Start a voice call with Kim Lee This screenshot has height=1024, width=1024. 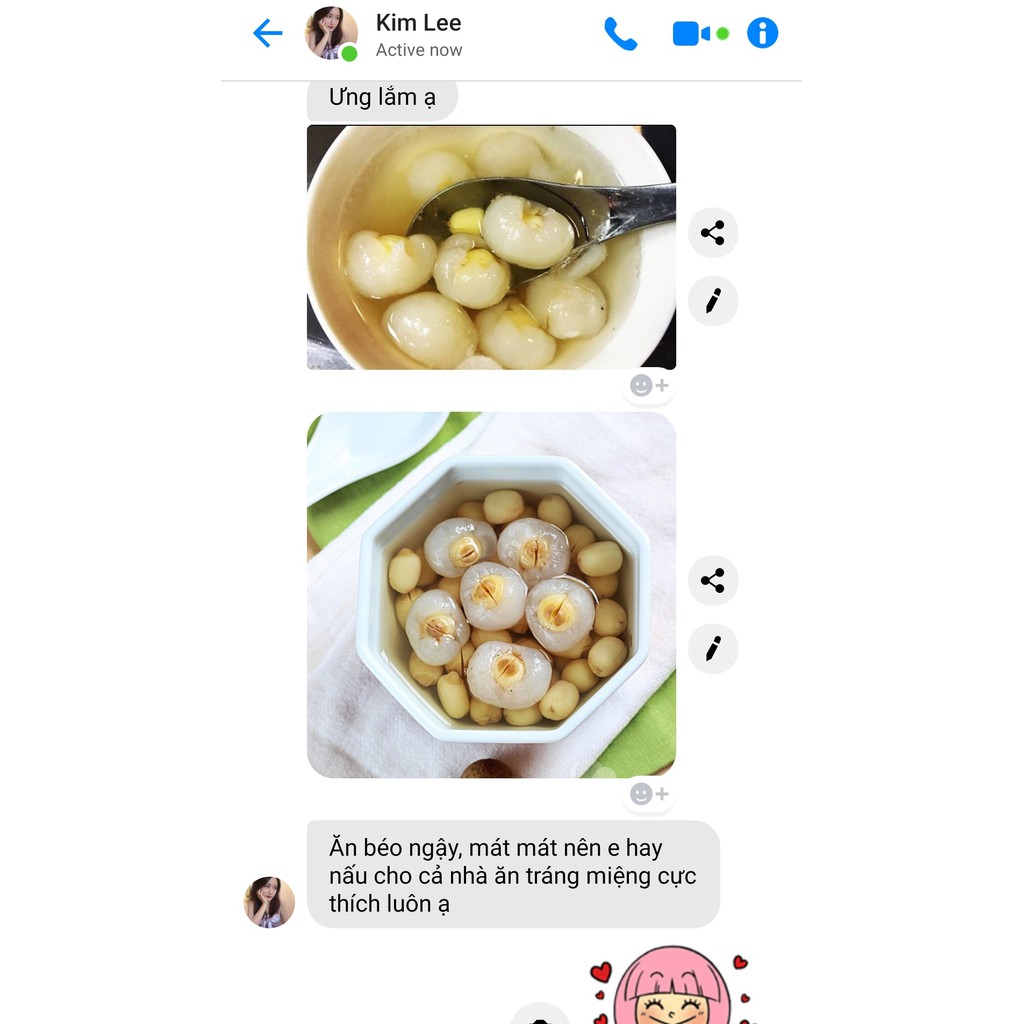click(x=620, y=34)
